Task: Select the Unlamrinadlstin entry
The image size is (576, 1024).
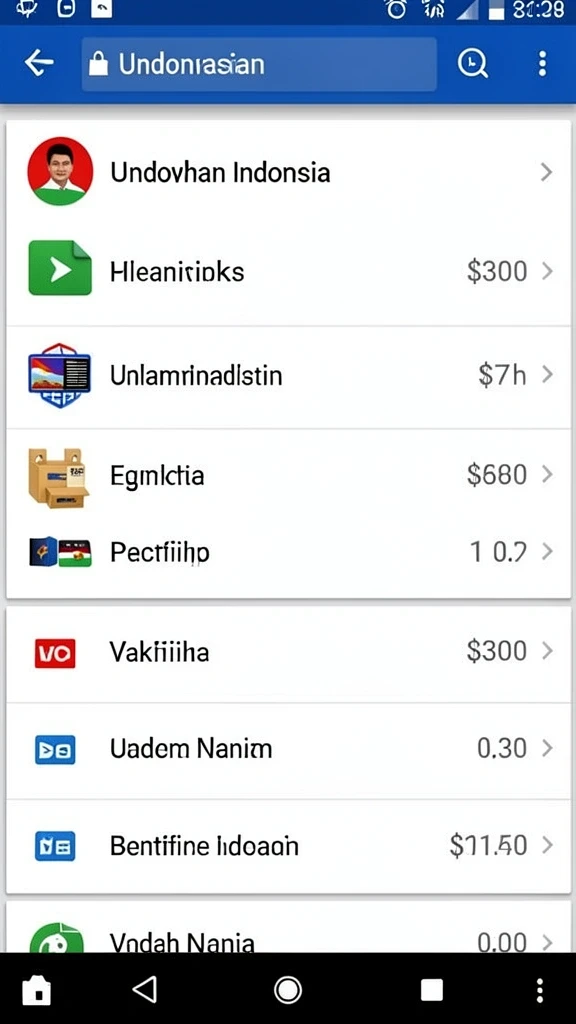Action: 289,377
